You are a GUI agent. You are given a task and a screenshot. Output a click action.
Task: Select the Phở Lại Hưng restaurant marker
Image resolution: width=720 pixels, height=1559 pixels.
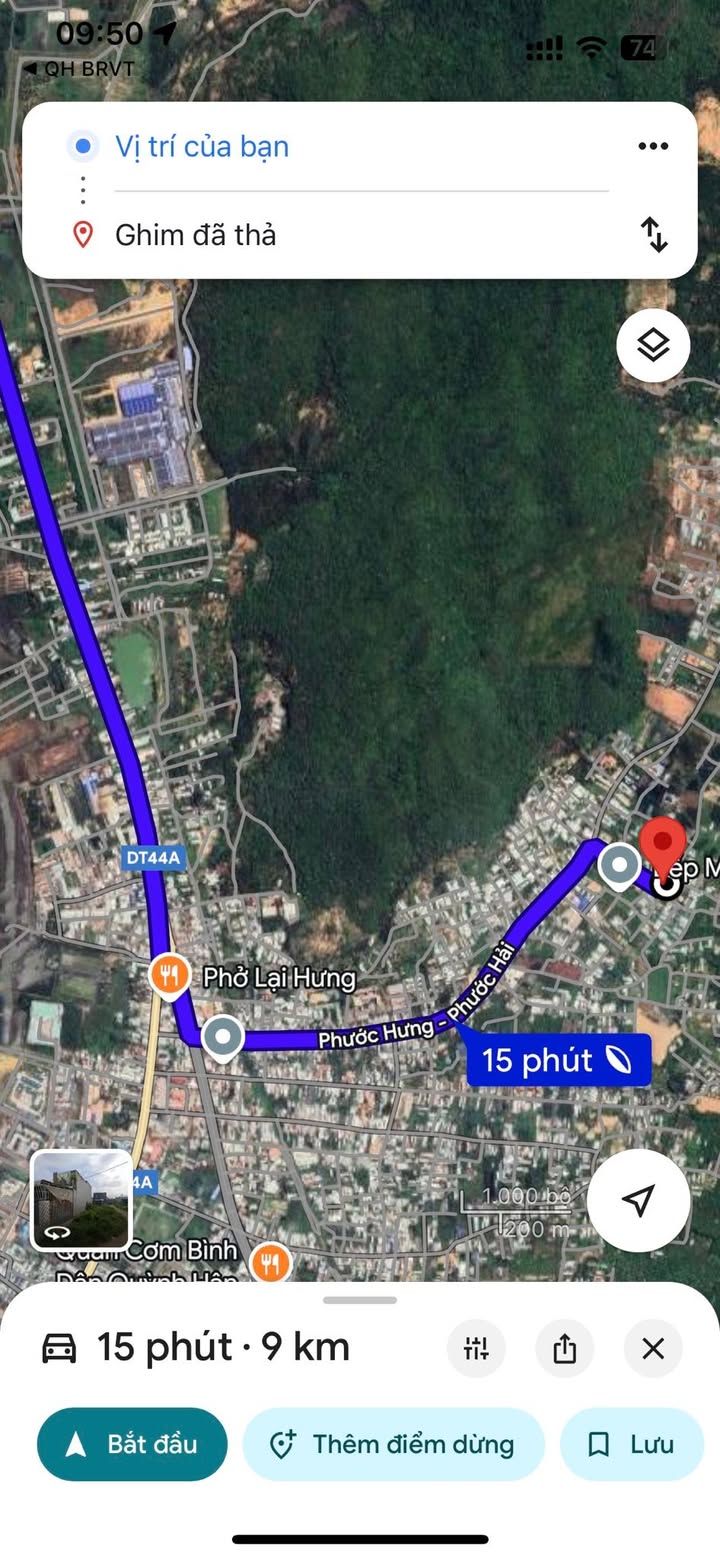(171, 976)
